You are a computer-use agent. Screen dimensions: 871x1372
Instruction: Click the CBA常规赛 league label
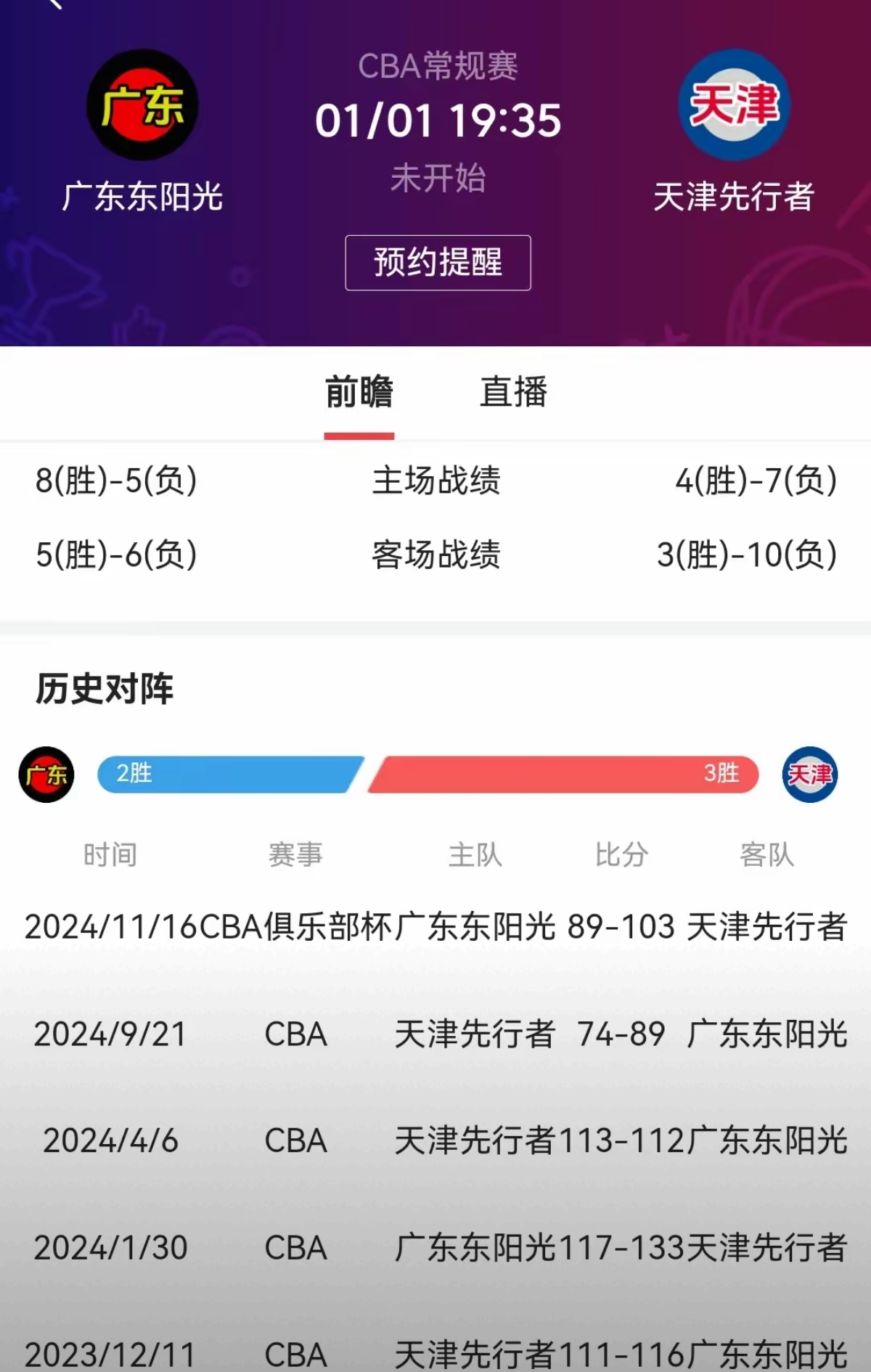(435, 68)
